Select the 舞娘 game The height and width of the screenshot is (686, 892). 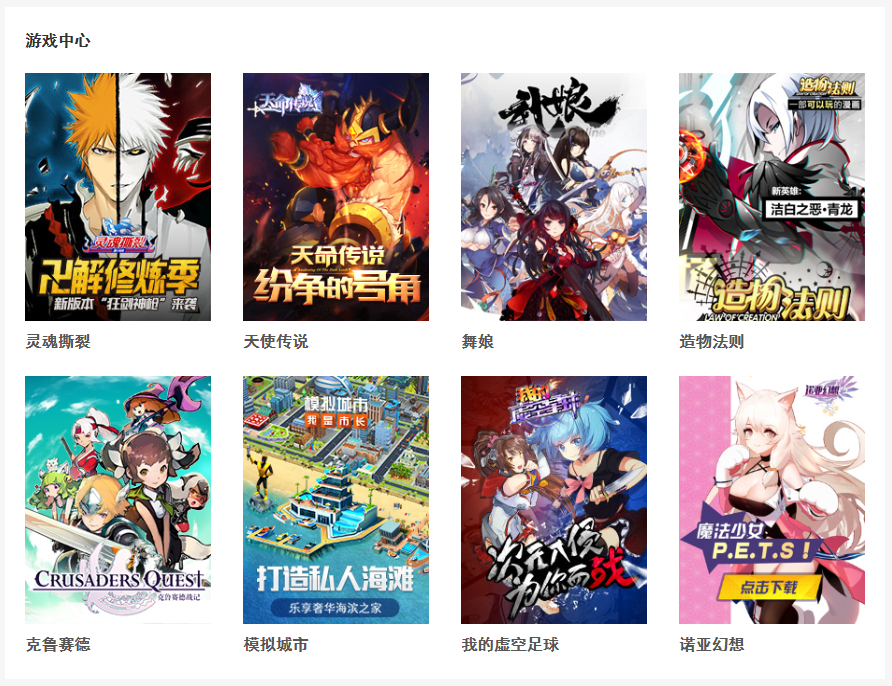point(554,197)
